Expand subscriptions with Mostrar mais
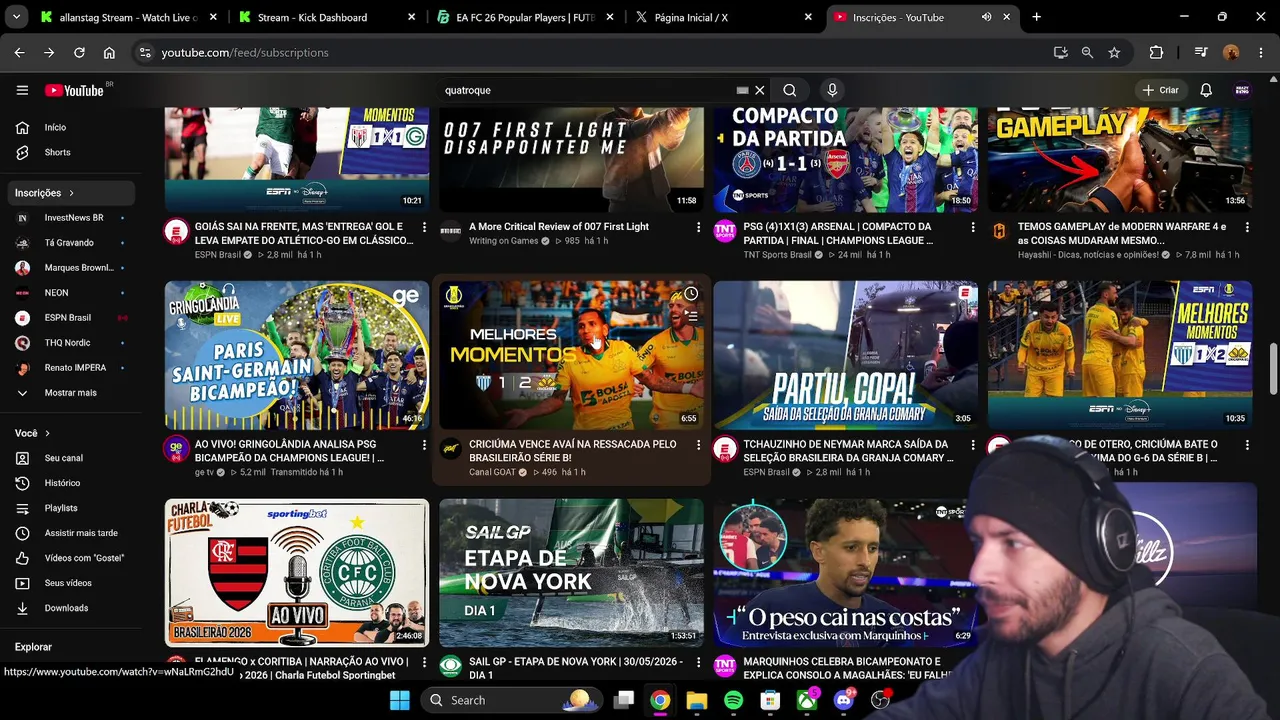This screenshot has width=1280, height=720. (x=68, y=392)
